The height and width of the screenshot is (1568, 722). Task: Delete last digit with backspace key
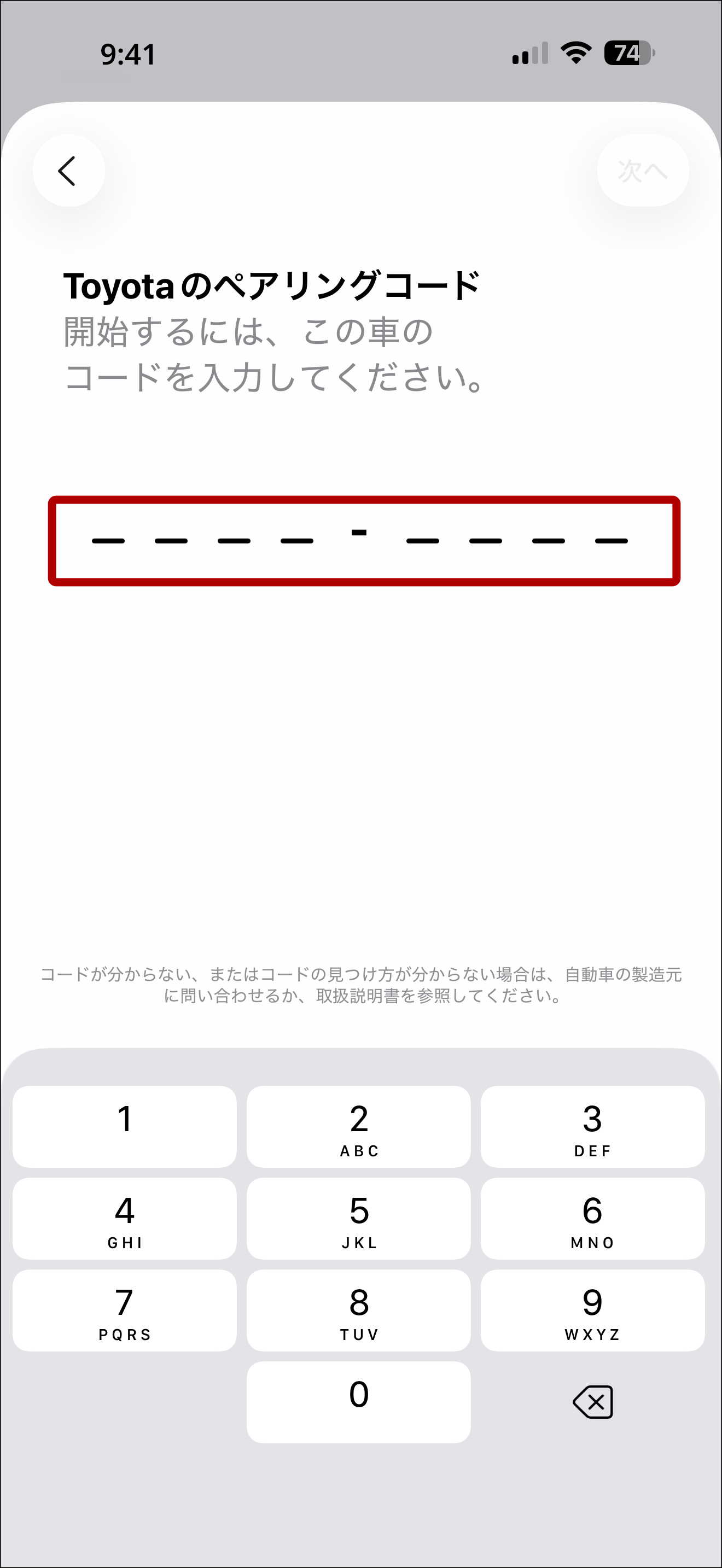(592, 1402)
